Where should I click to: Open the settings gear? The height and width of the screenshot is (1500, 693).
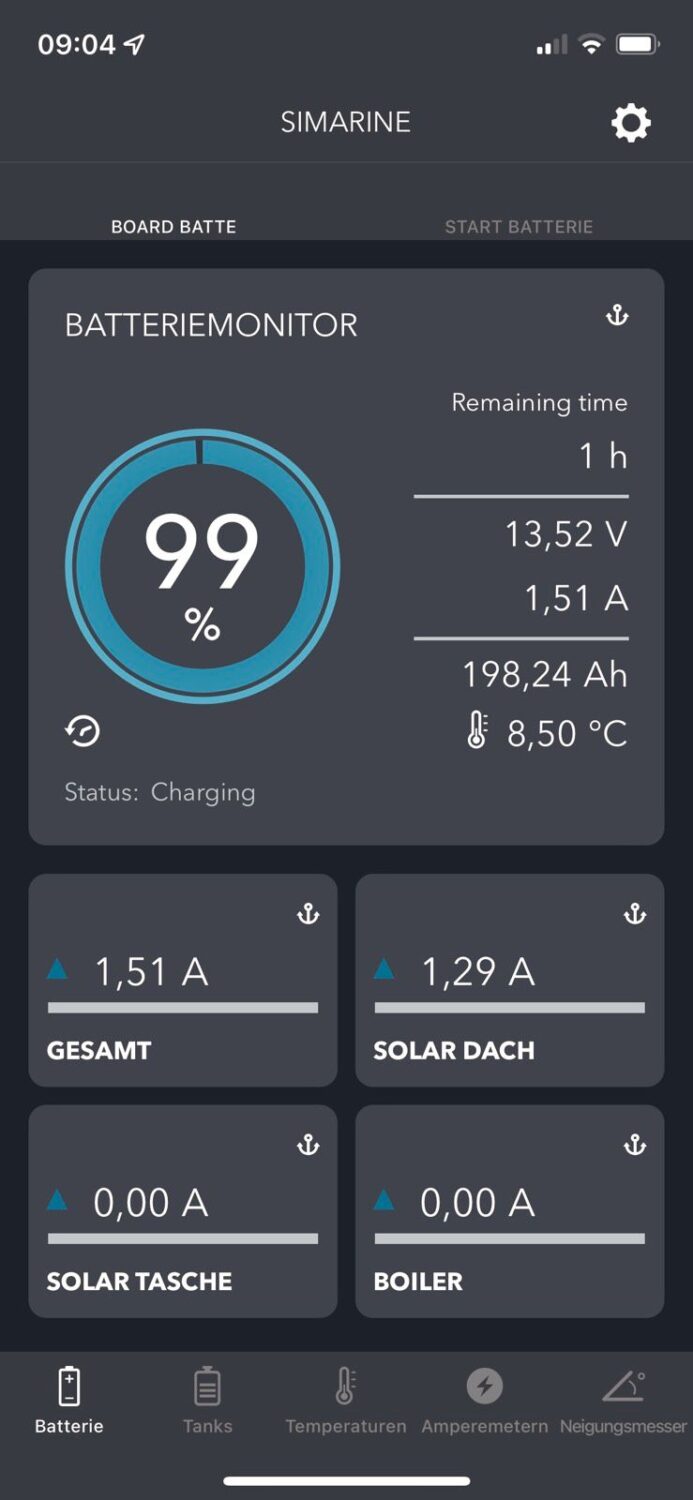[631, 123]
